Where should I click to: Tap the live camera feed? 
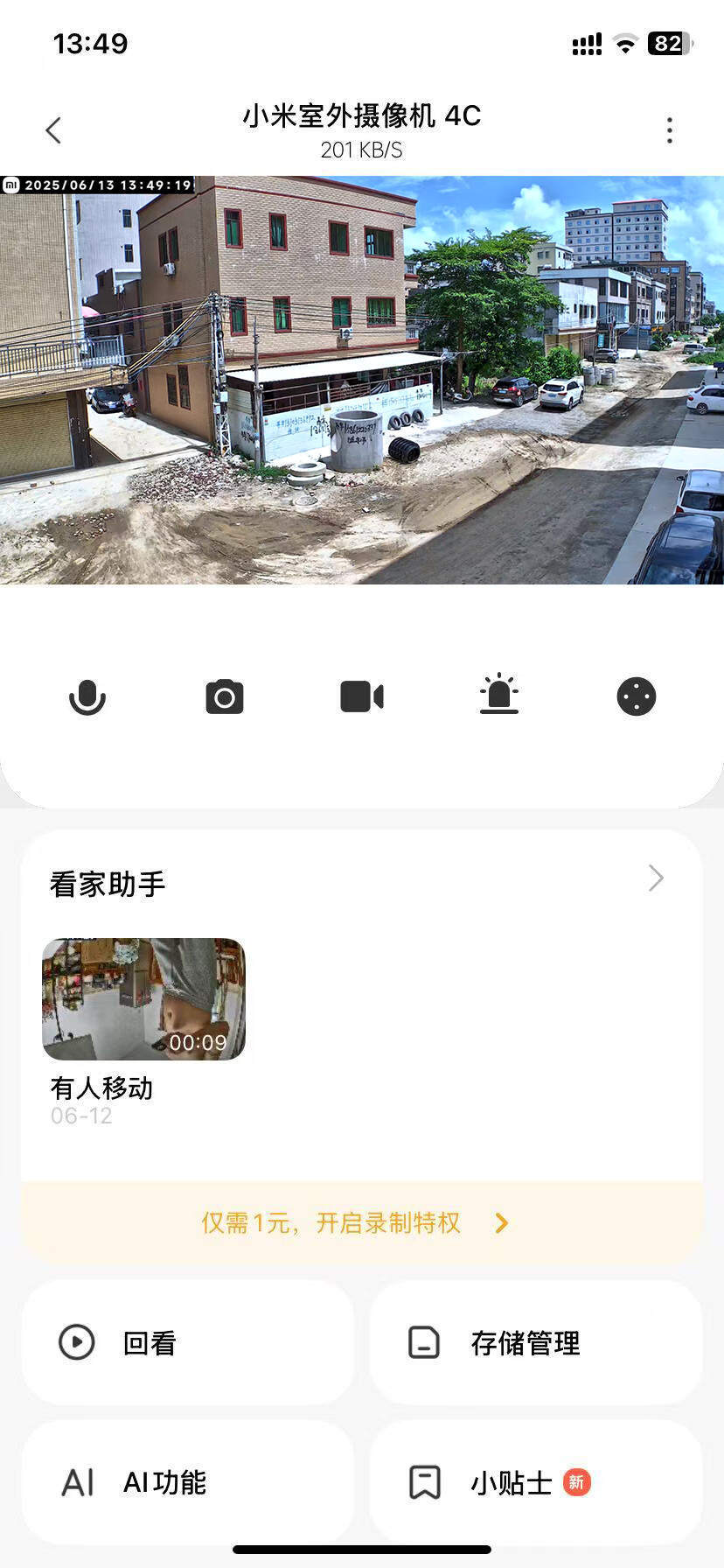pyautogui.click(x=362, y=380)
